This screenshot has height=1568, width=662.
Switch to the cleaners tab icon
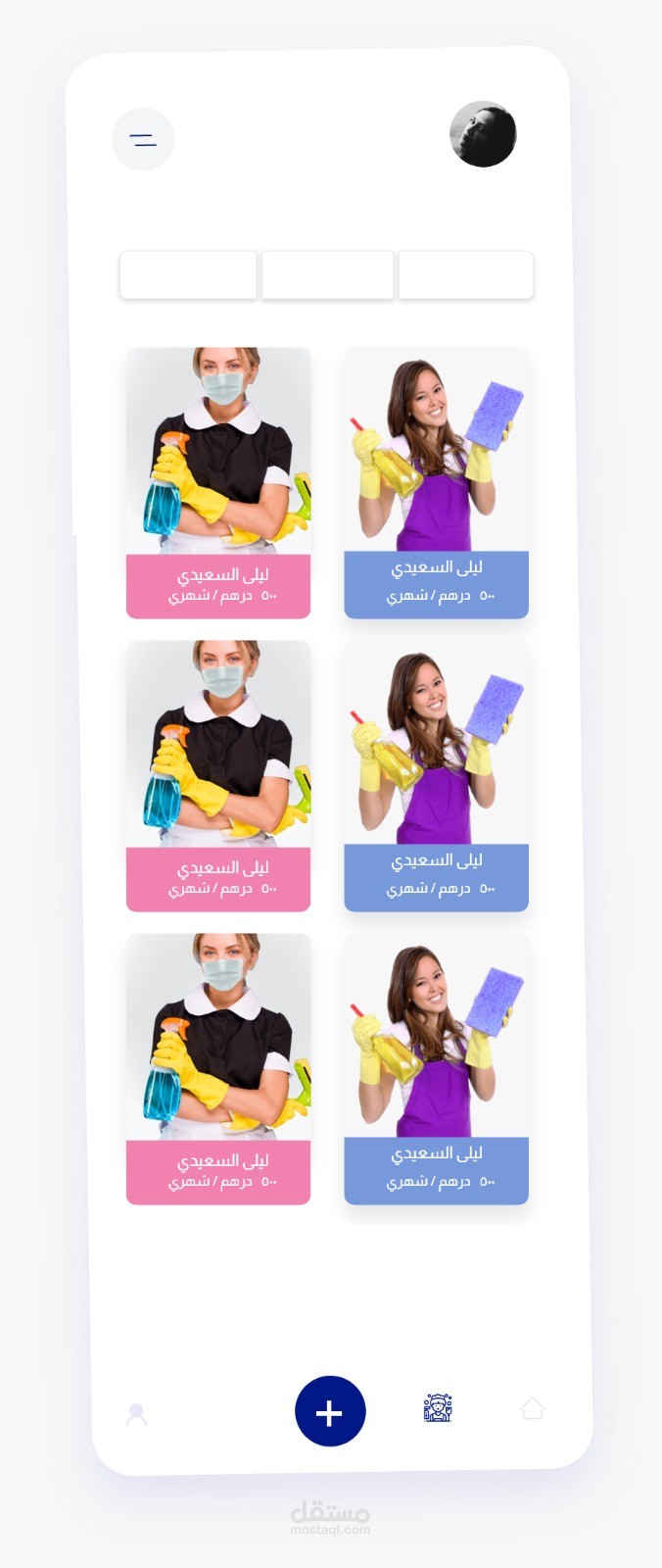click(438, 1408)
